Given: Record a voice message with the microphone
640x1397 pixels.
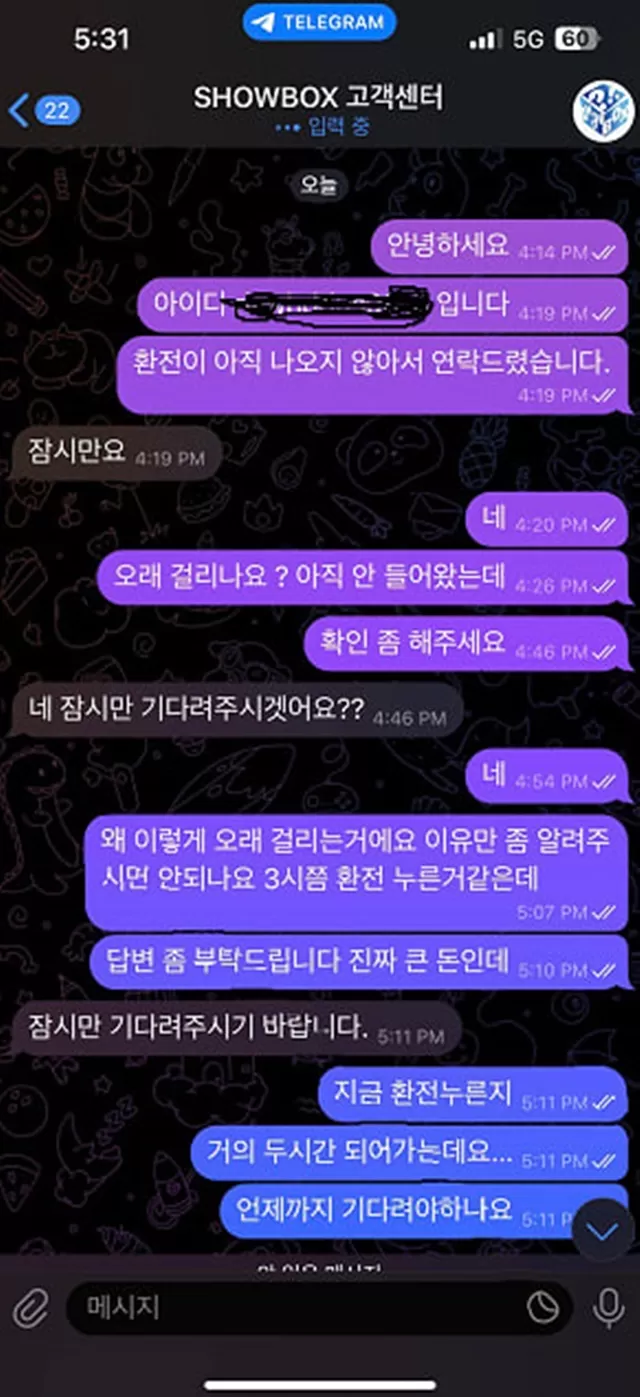Looking at the screenshot, I should click(606, 1308).
